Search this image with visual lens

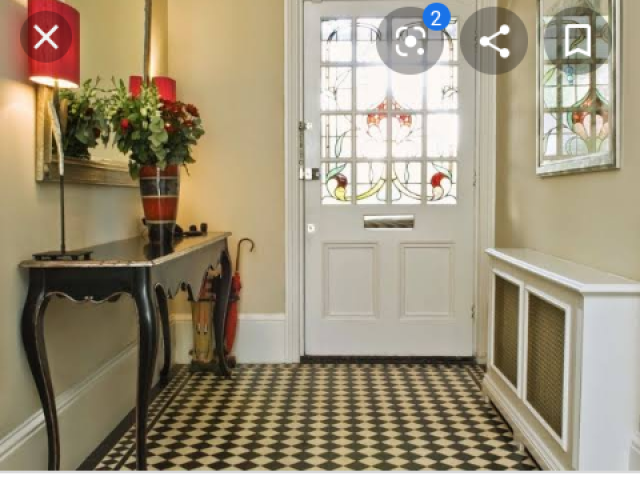410,41
